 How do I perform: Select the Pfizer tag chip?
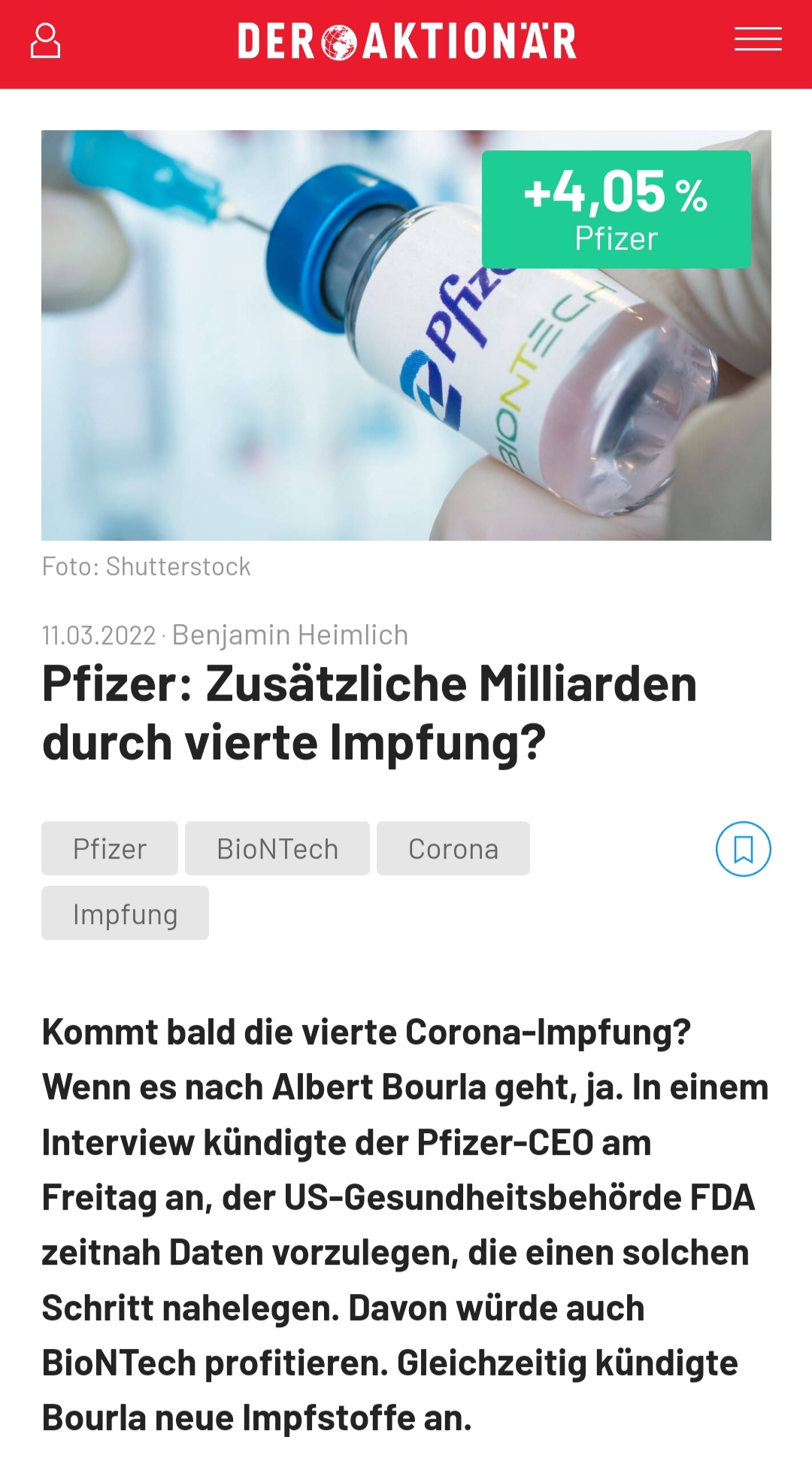click(110, 848)
